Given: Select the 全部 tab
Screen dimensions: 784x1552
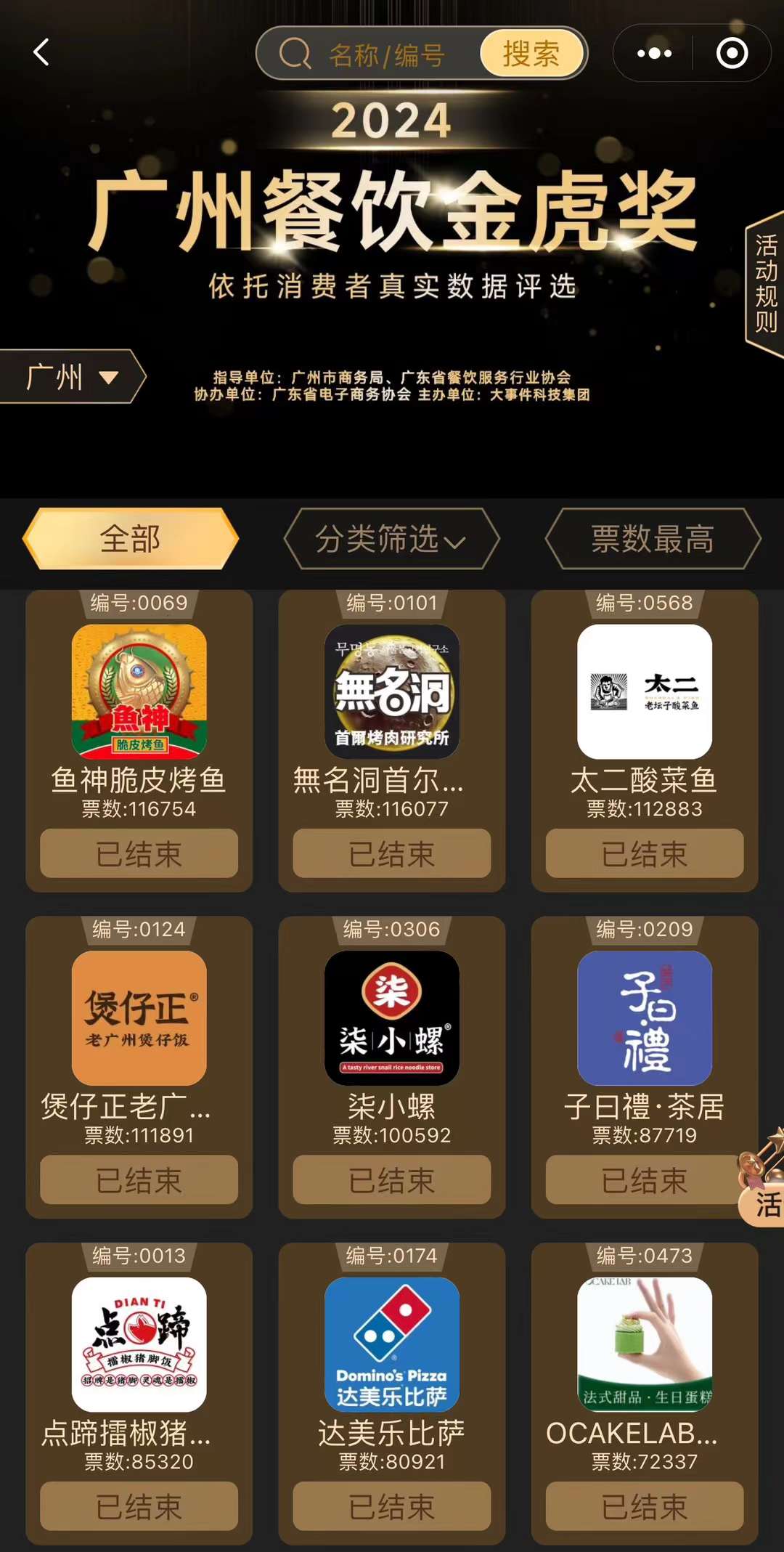Looking at the screenshot, I should [x=131, y=539].
